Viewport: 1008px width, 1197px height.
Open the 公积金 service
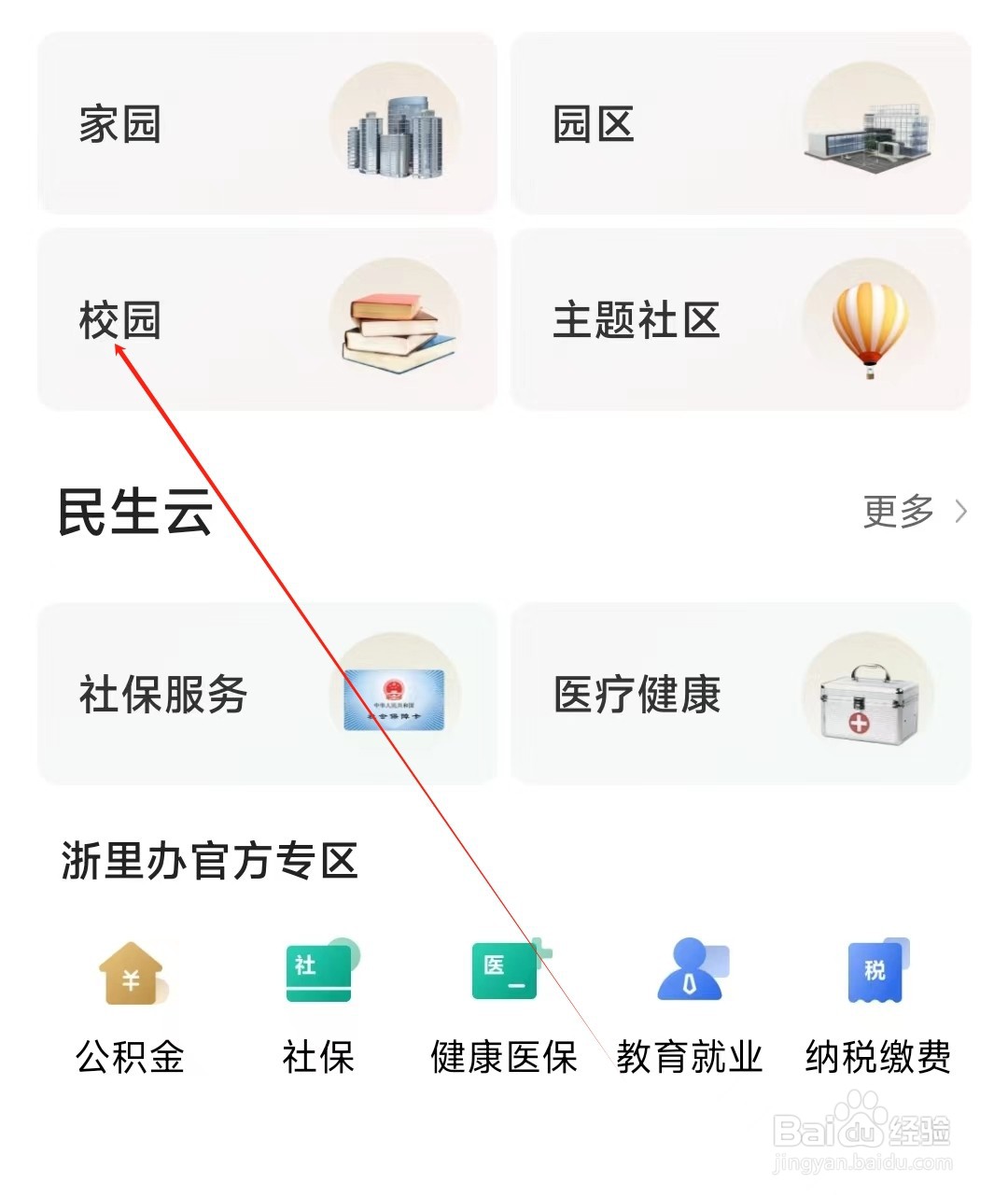[131, 1006]
